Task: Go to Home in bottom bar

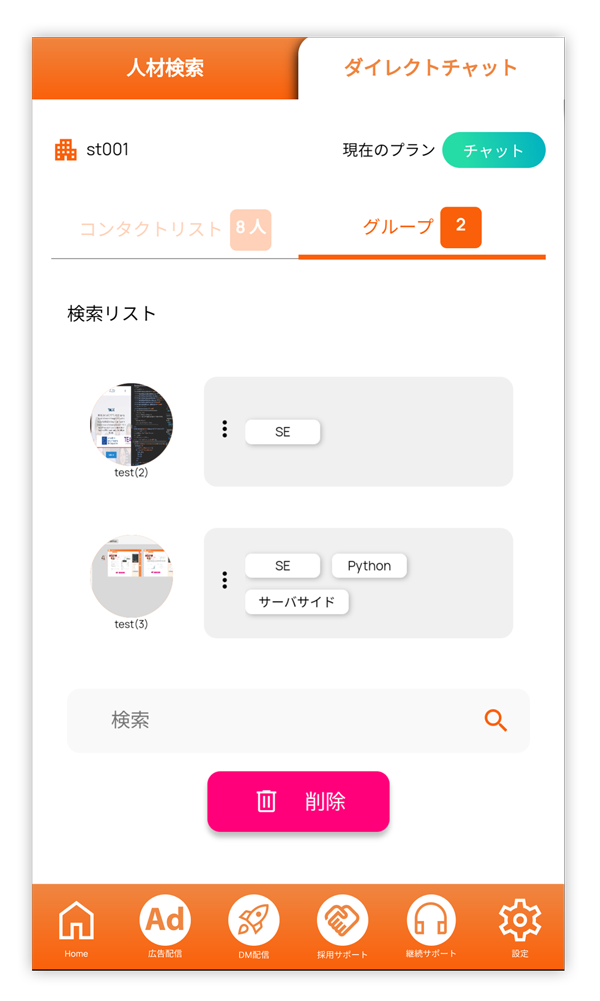Action: click(76, 929)
